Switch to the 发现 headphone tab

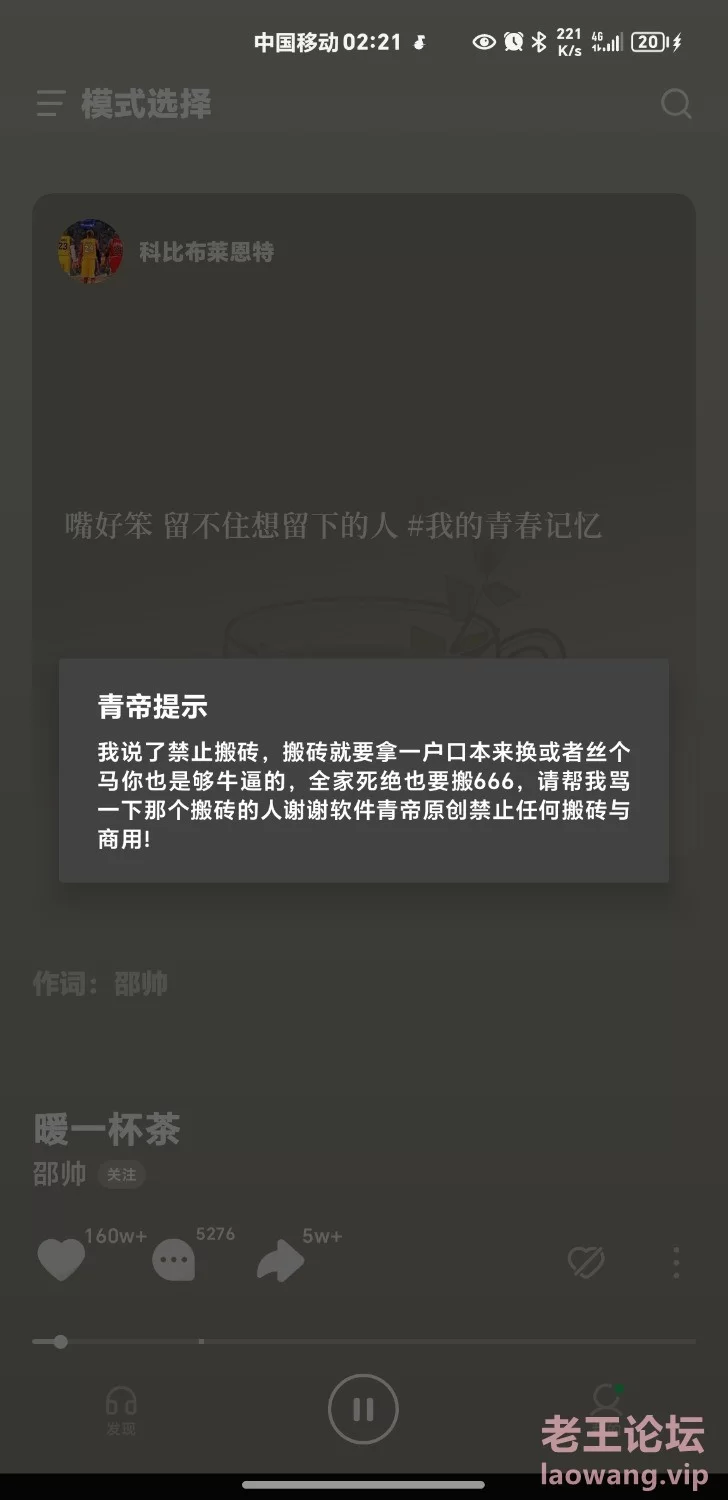(x=121, y=1411)
